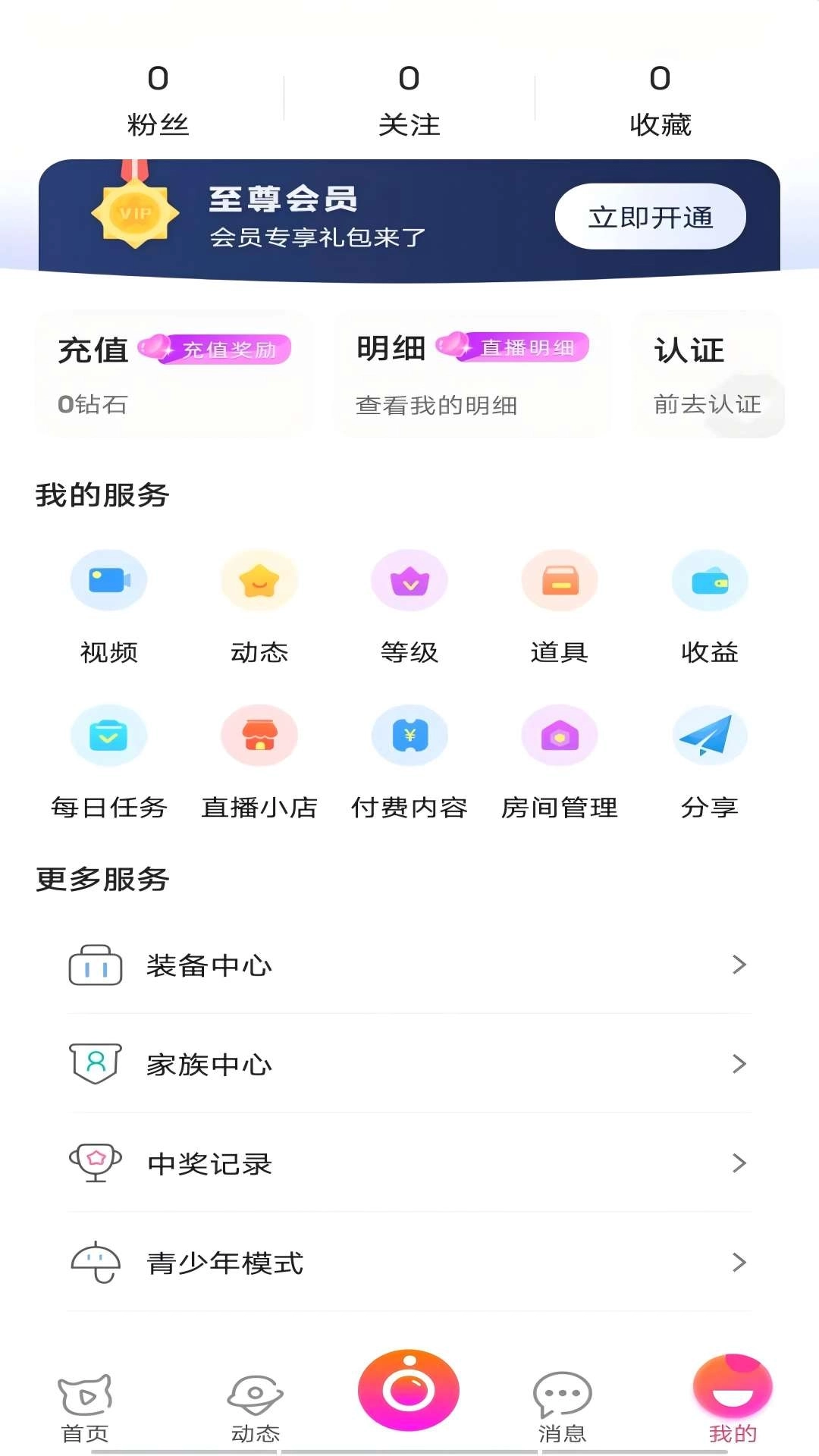Tap 前去认证 to start verification

708,405
